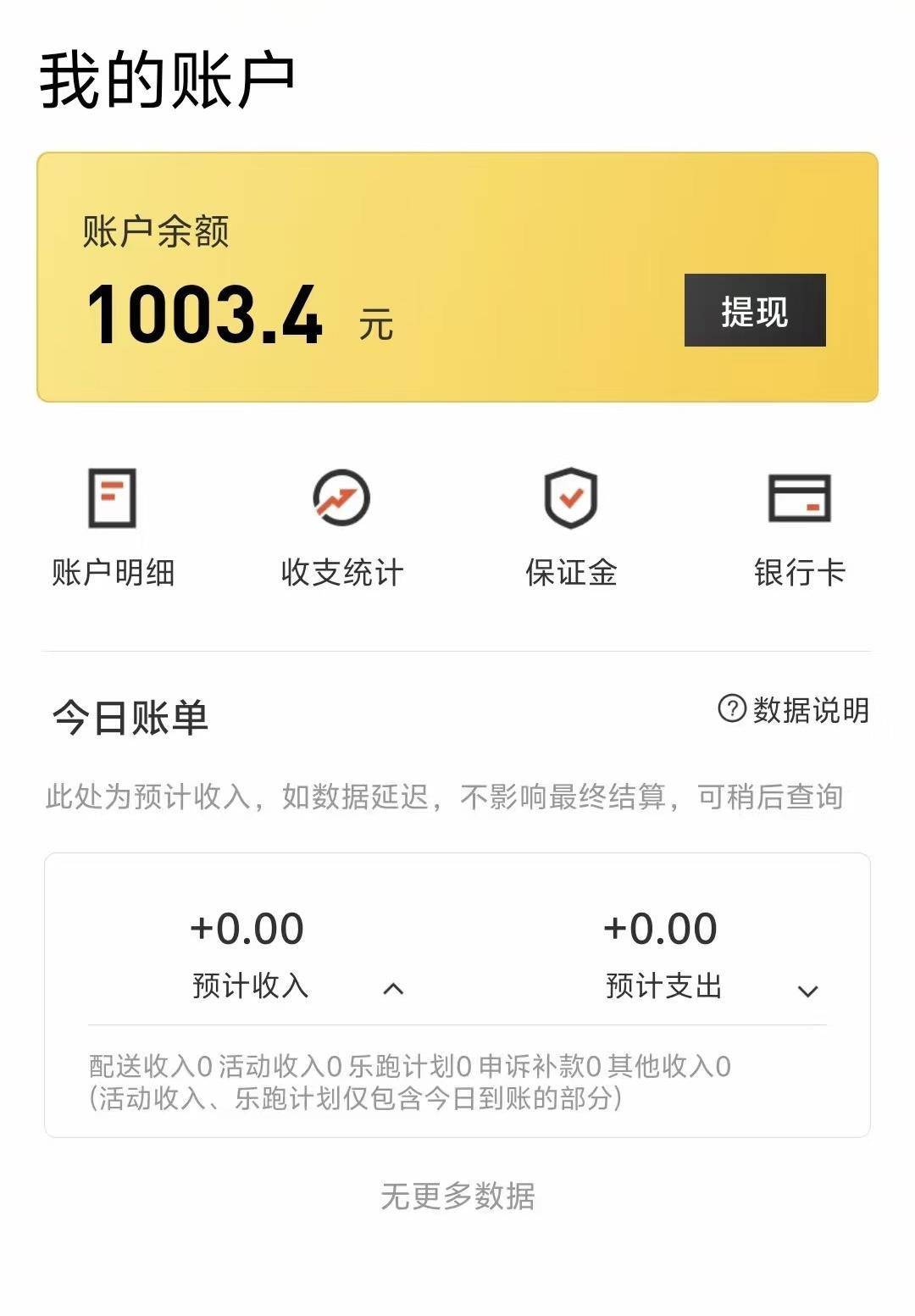Tap the yellow balance card

tap(457, 275)
